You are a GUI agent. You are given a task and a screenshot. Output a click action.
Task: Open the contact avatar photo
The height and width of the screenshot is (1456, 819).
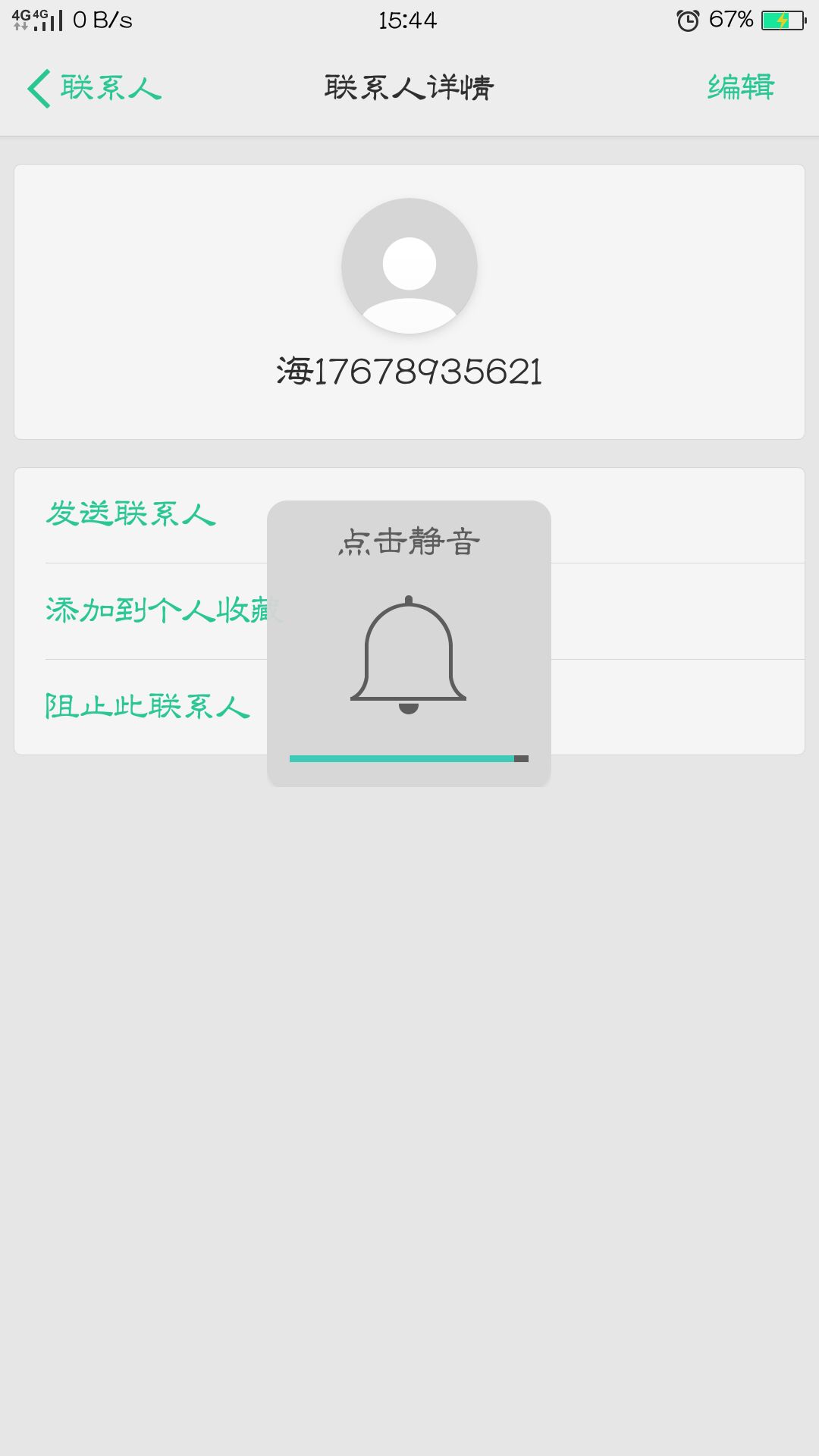point(409,265)
